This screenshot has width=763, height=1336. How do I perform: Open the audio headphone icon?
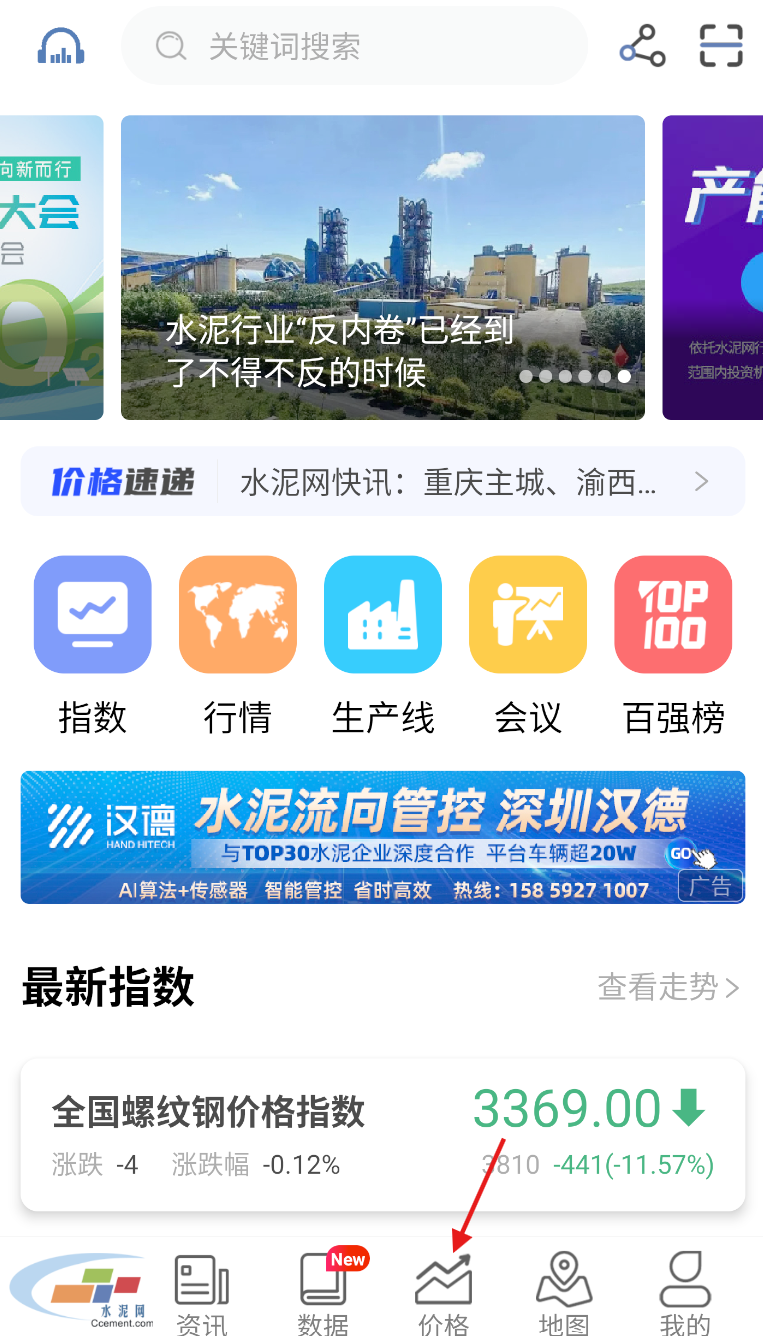tap(61, 46)
